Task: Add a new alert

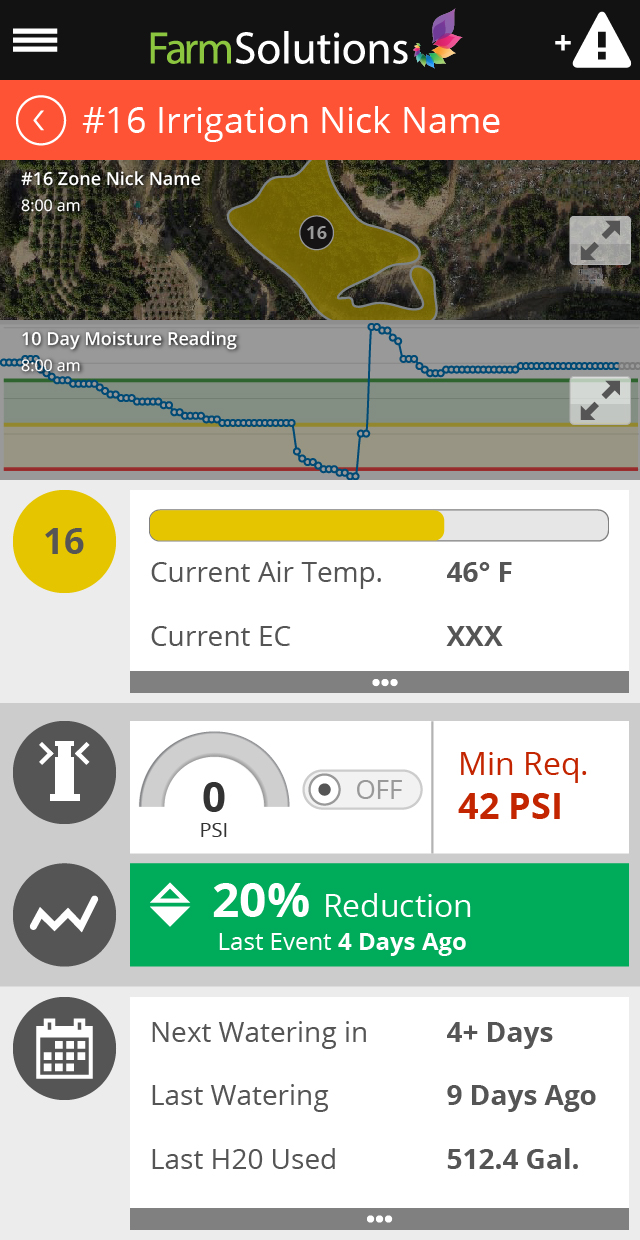Action: click(593, 40)
